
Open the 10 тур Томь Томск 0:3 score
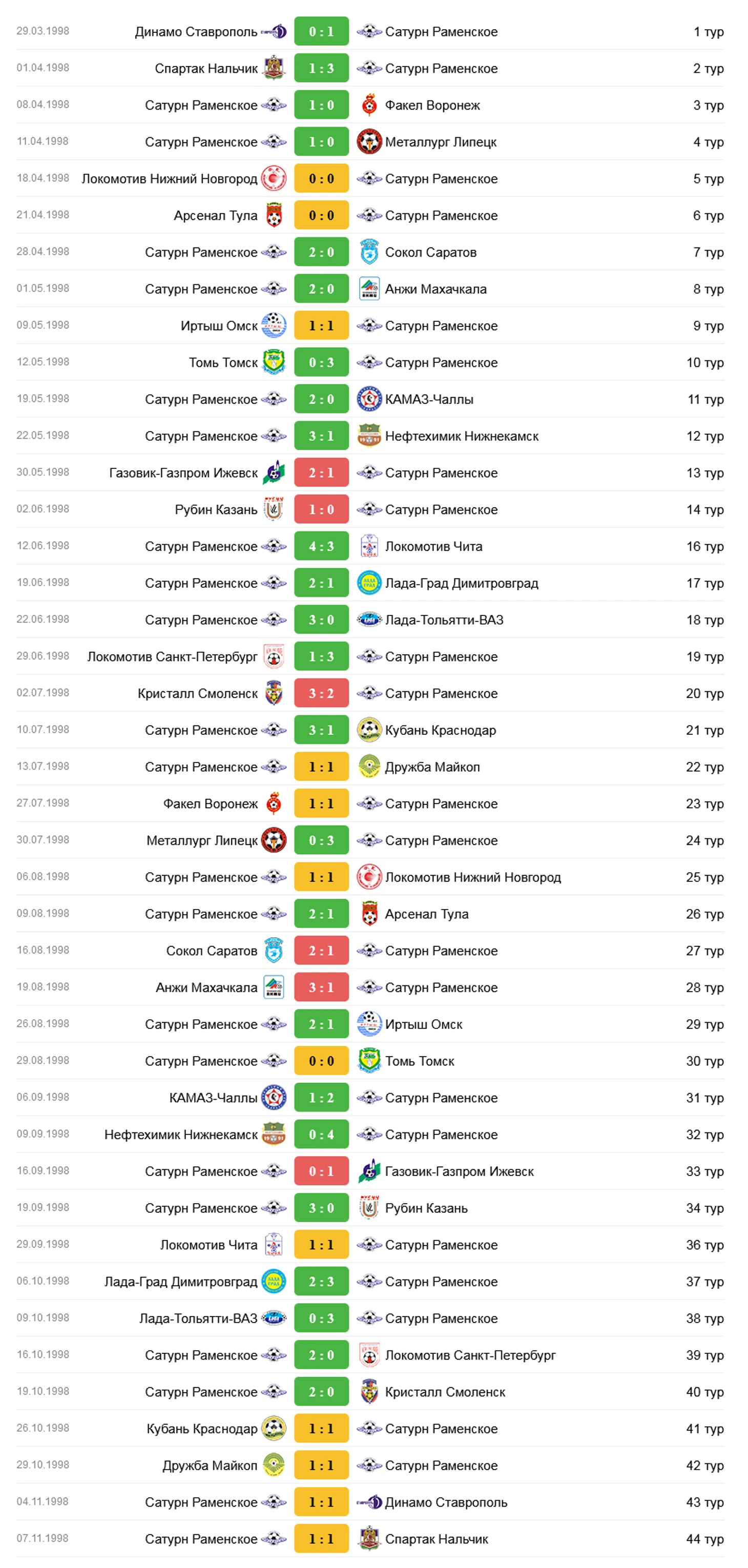321,362
